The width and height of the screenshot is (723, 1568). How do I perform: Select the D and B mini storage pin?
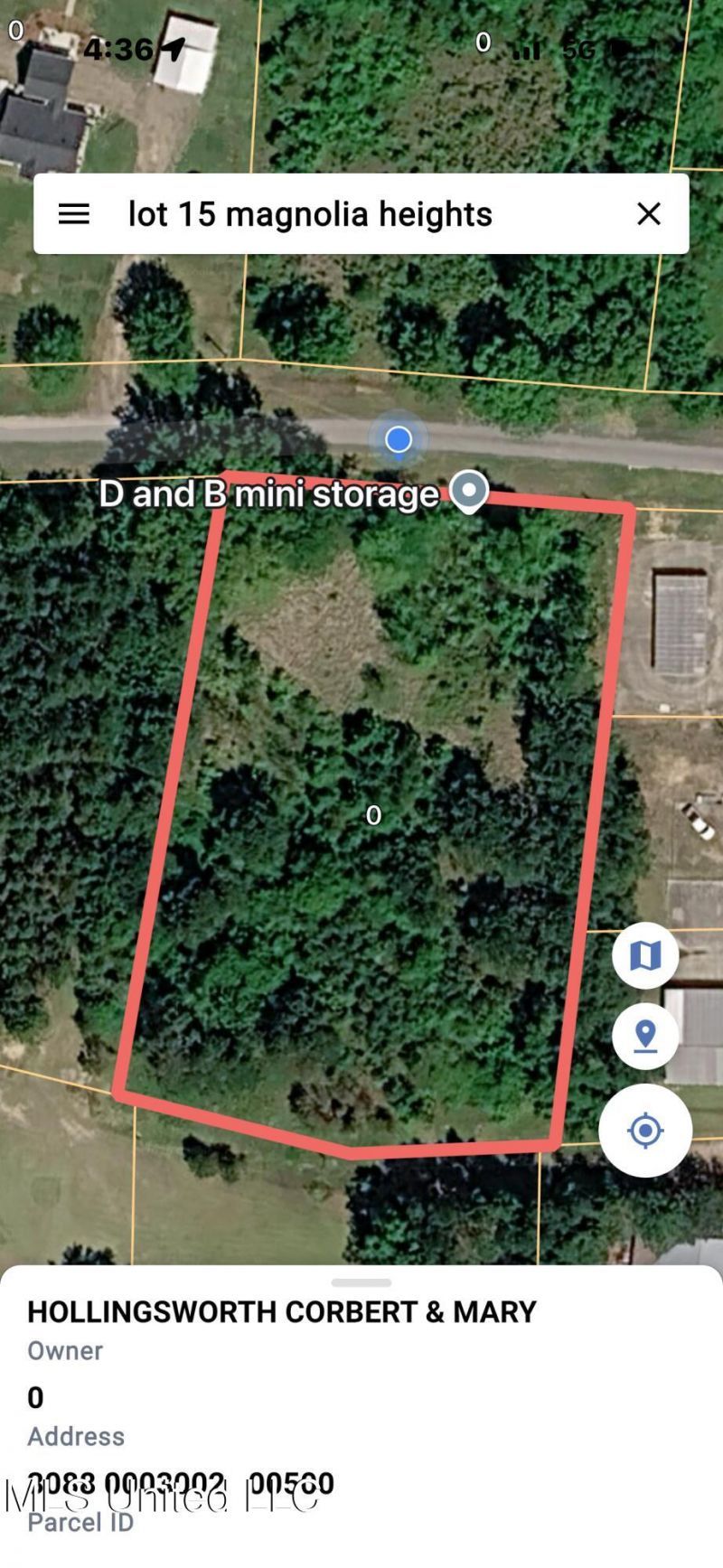click(469, 491)
